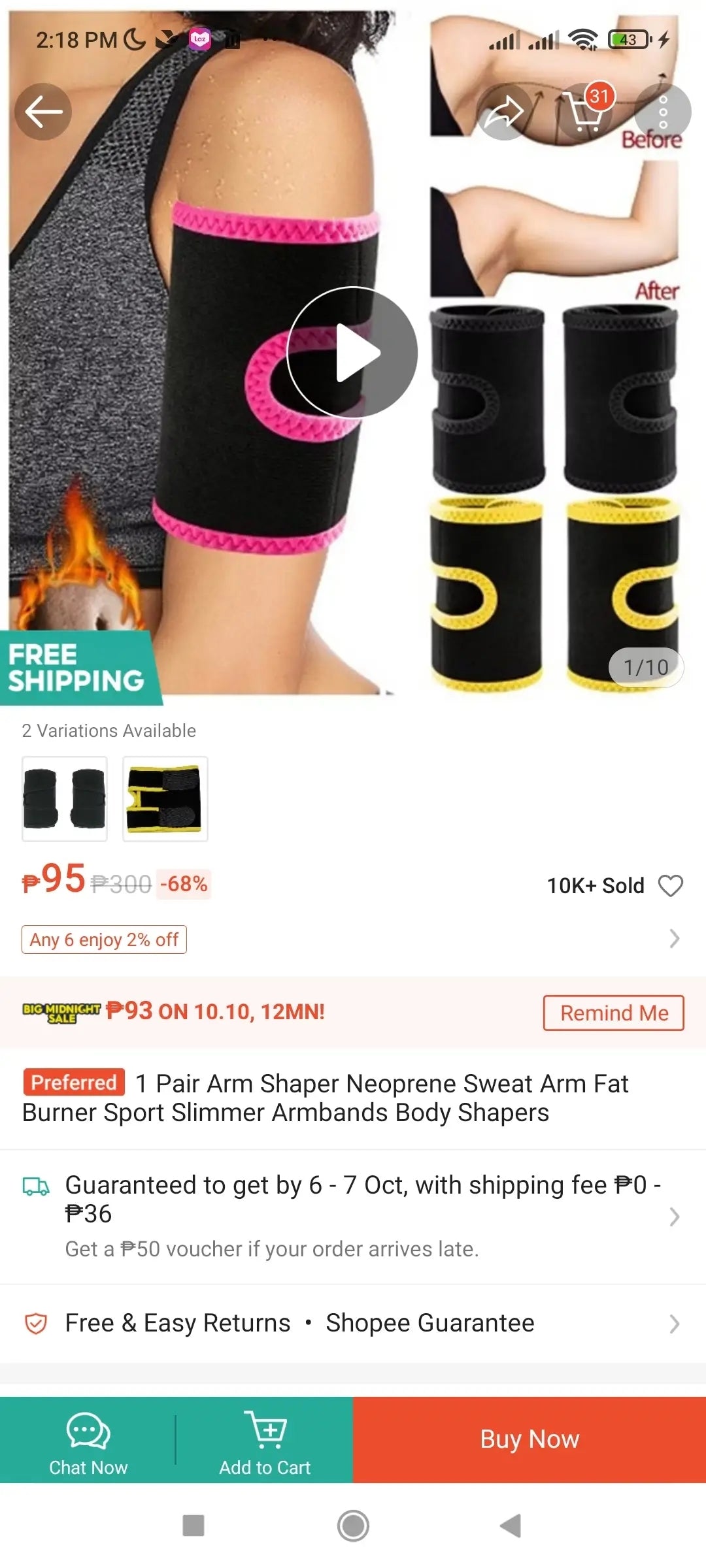The height and width of the screenshot is (1568, 706).
Task: Select the black arm shaper variation
Action: 65,798
